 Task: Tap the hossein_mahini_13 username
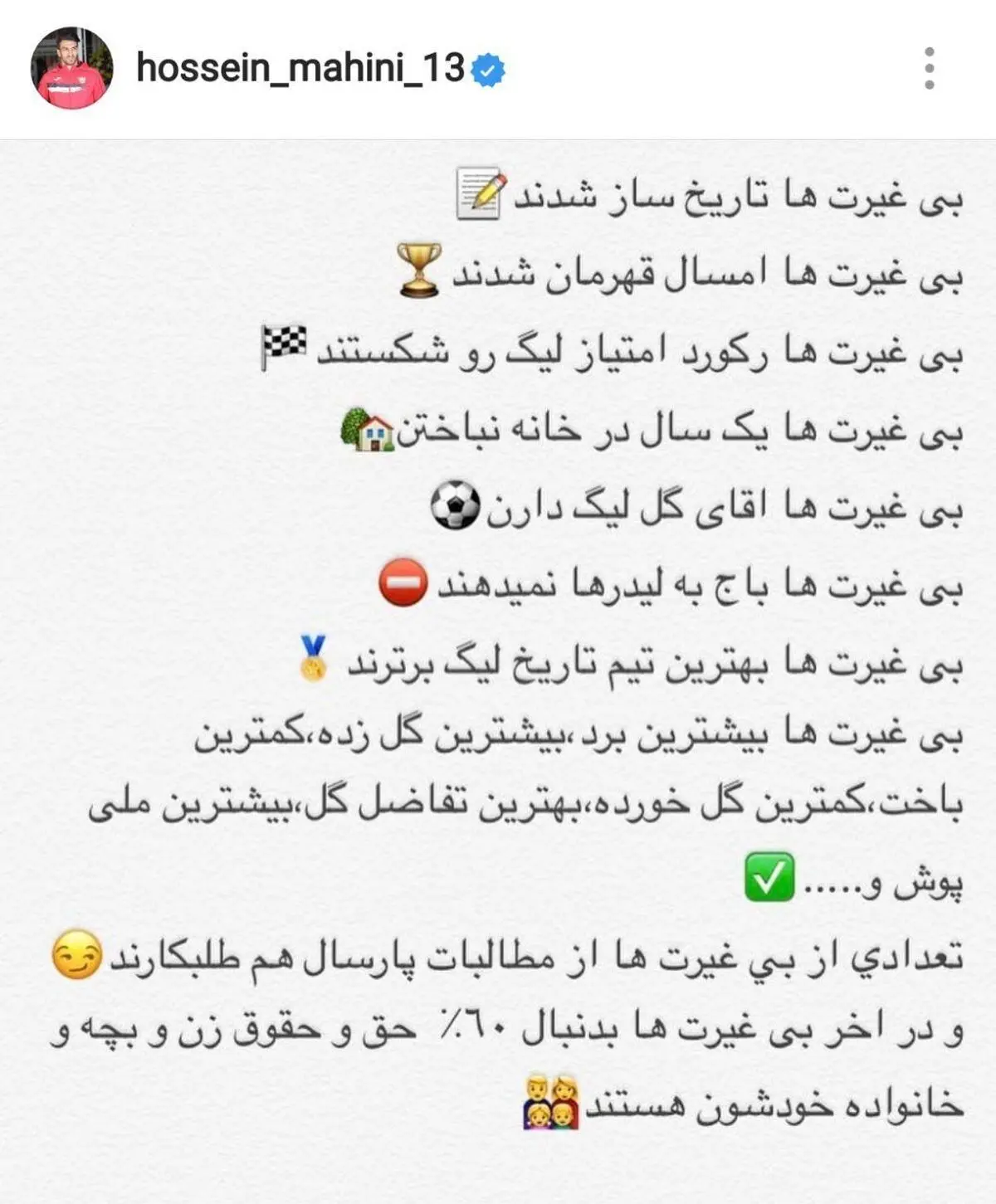[x=300, y=69]
